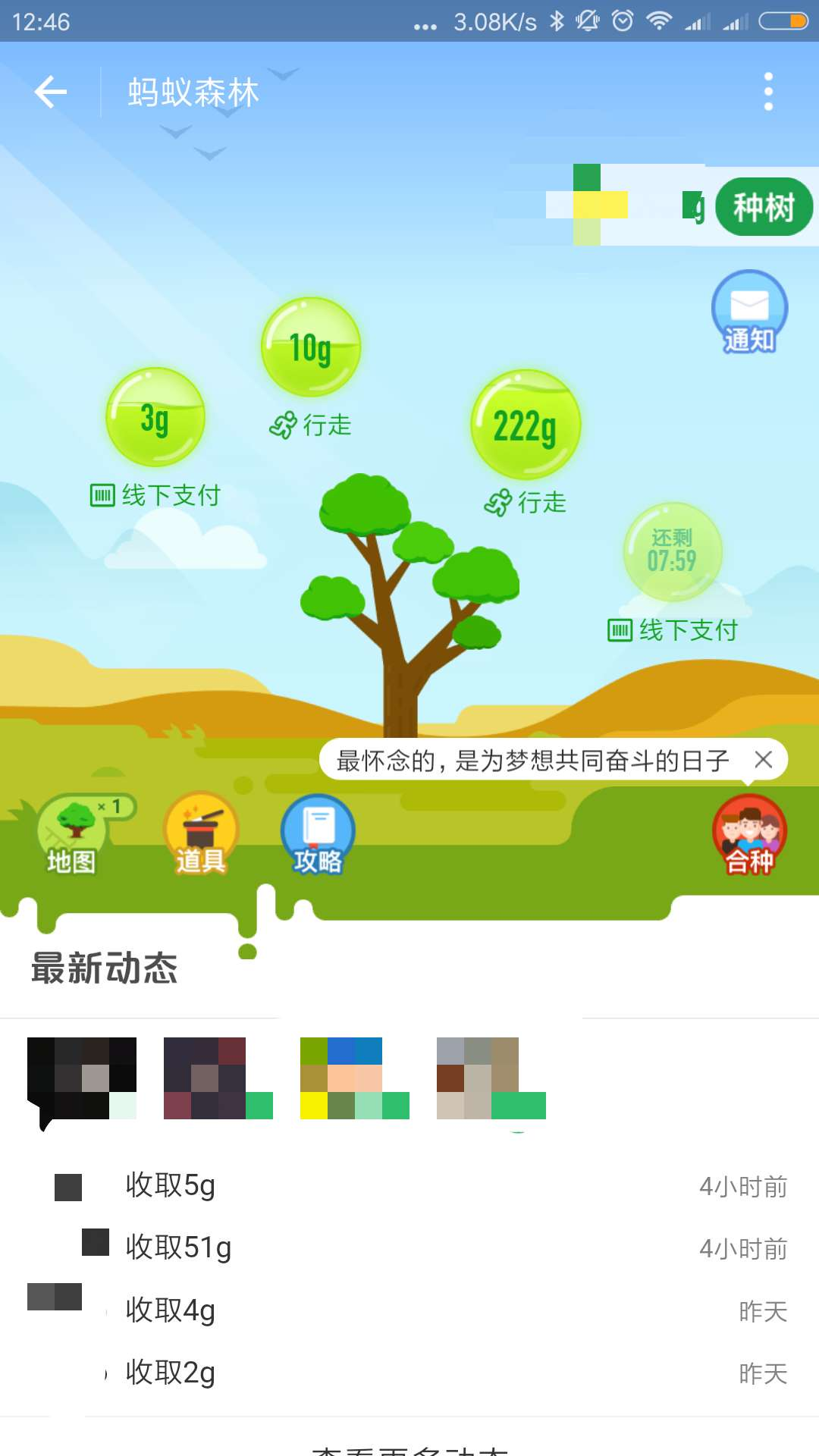The height and width of the screenshot is (1456, 819).
Task: Open the 道具 (Props) panel
Action: pyautogui.click(x=199, y=834)
